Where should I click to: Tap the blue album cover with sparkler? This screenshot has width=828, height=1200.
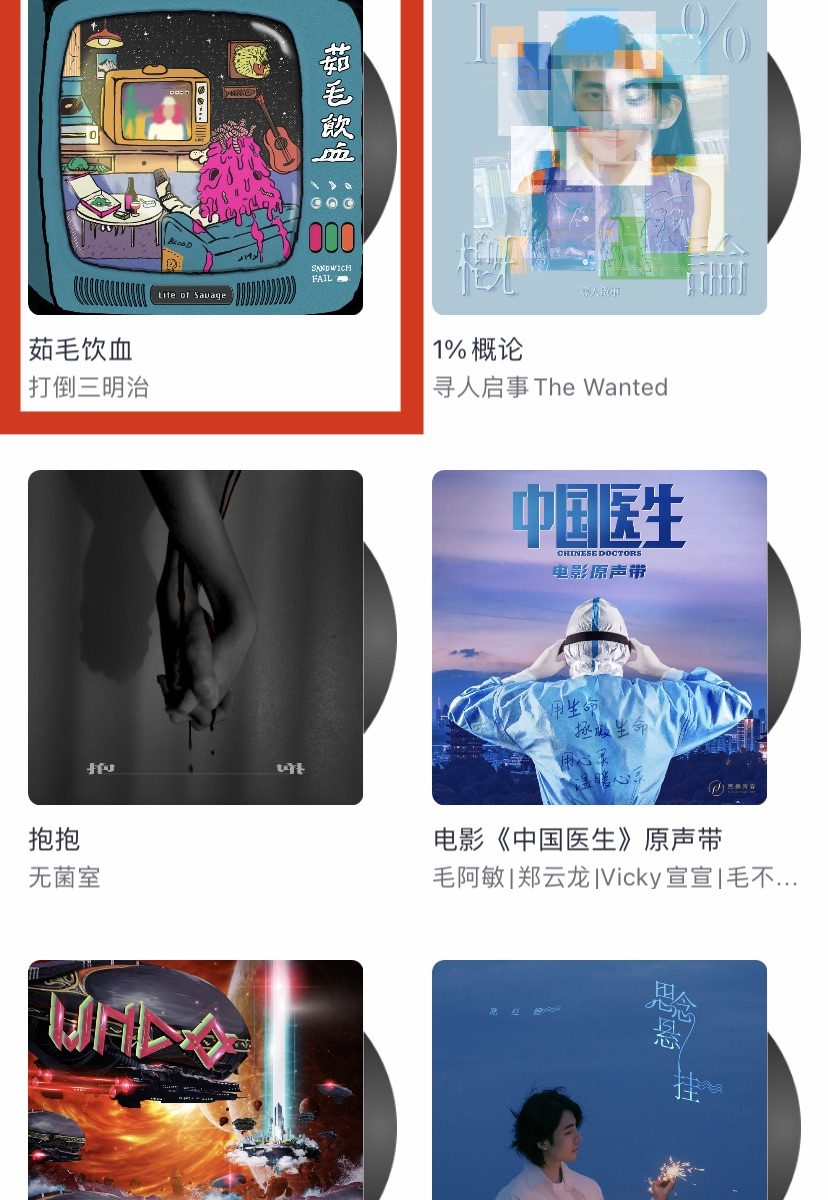point(599,1082)
